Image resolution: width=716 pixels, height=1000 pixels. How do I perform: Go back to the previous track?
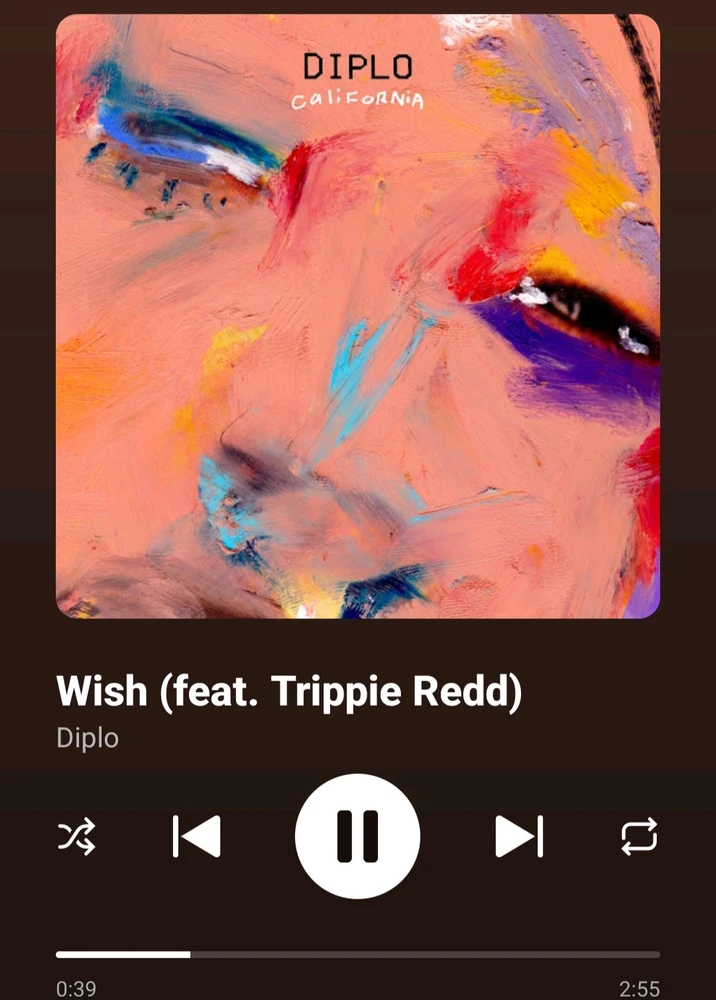196,836
